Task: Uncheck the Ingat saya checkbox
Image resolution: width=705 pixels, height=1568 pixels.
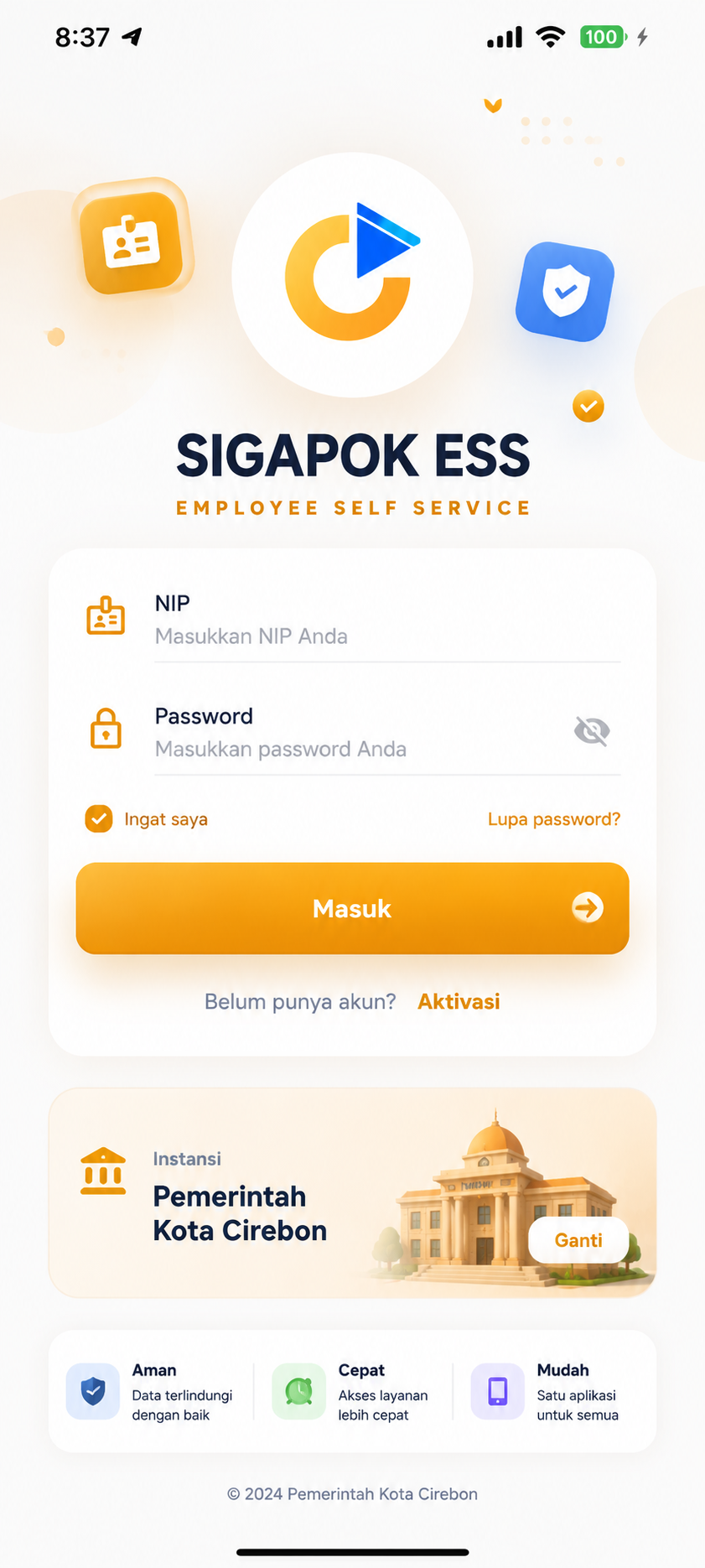Action: point(99,818)
